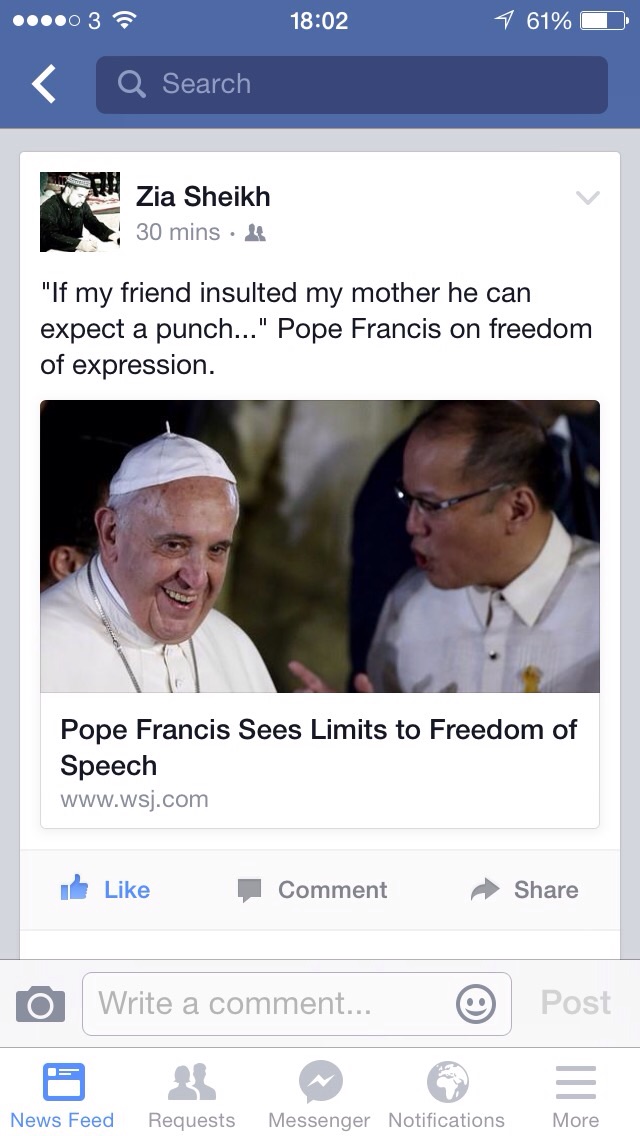
Task: Expand the post options chevron
Action: (x=588, y=198)
